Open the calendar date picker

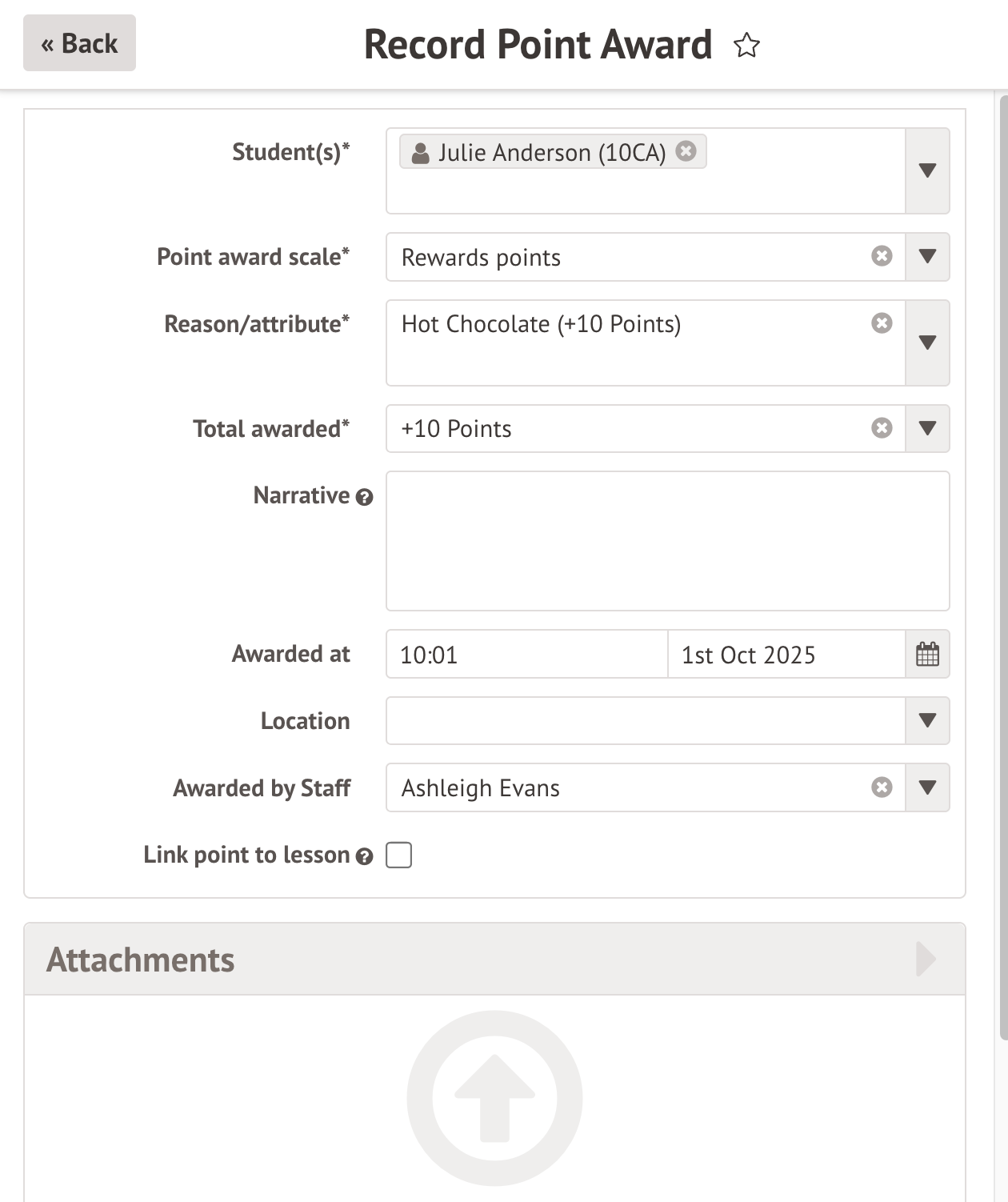point(927,655)
